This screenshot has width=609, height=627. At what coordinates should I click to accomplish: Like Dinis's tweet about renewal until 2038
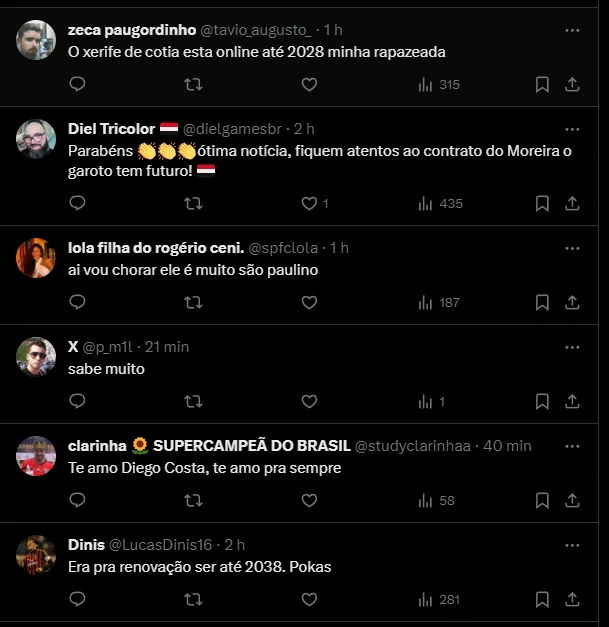309,599
